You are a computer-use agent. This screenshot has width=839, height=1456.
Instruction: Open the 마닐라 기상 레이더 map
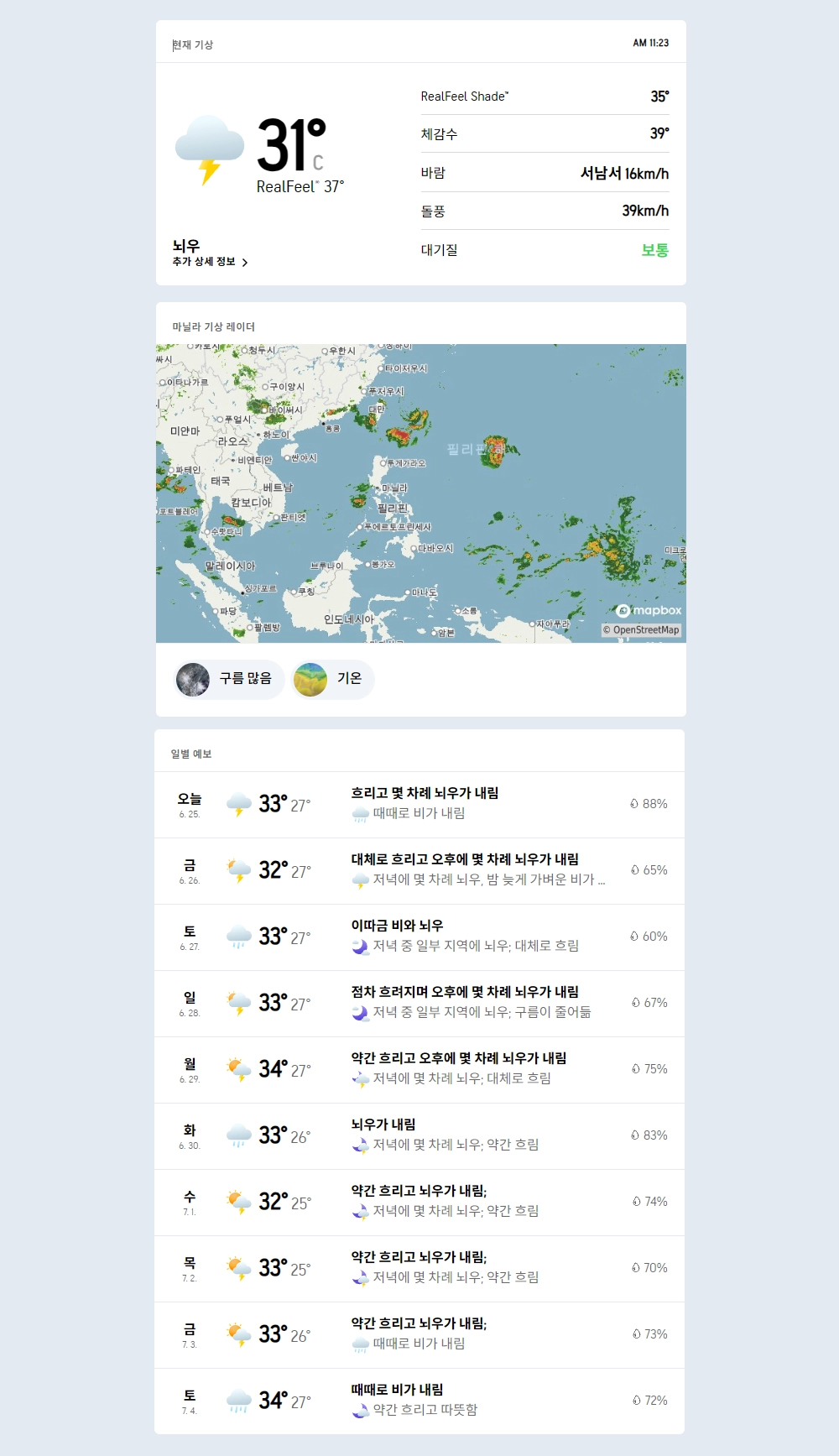coord(421,493)
